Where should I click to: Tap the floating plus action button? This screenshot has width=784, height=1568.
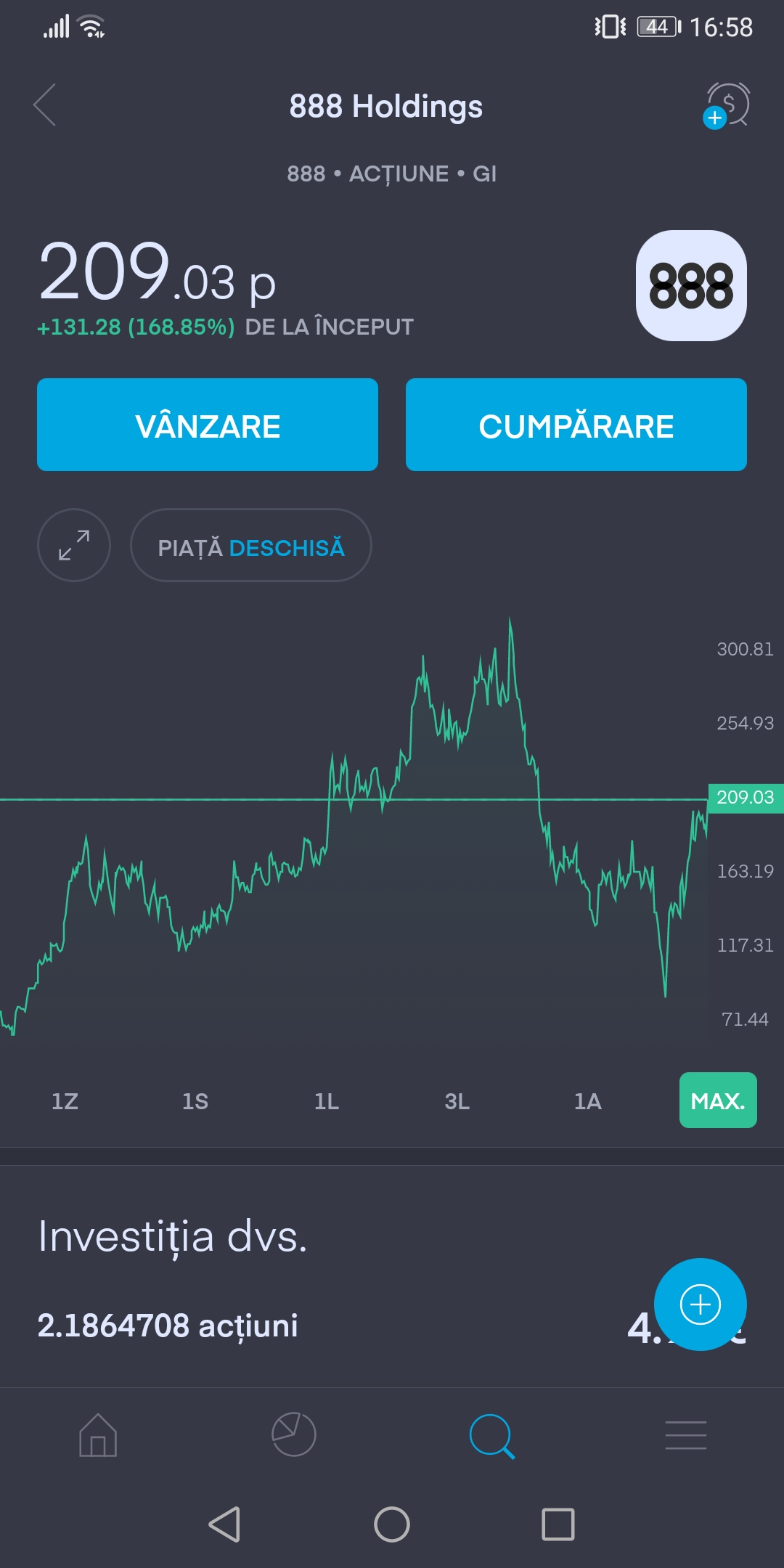[x=701, y=1304]
